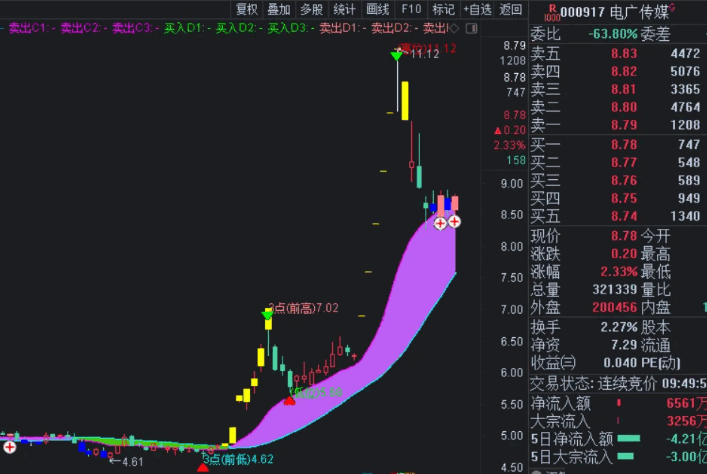Open the 多股 multi-stock view
The image size is (707, 474).
[x=312, y=9]
